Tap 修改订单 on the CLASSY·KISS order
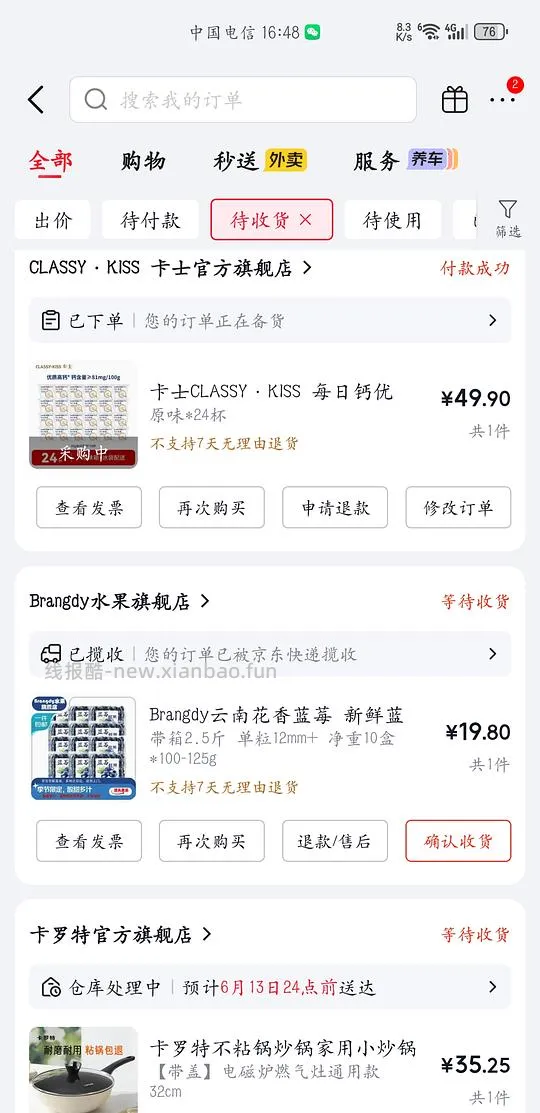 click(458, 508)
